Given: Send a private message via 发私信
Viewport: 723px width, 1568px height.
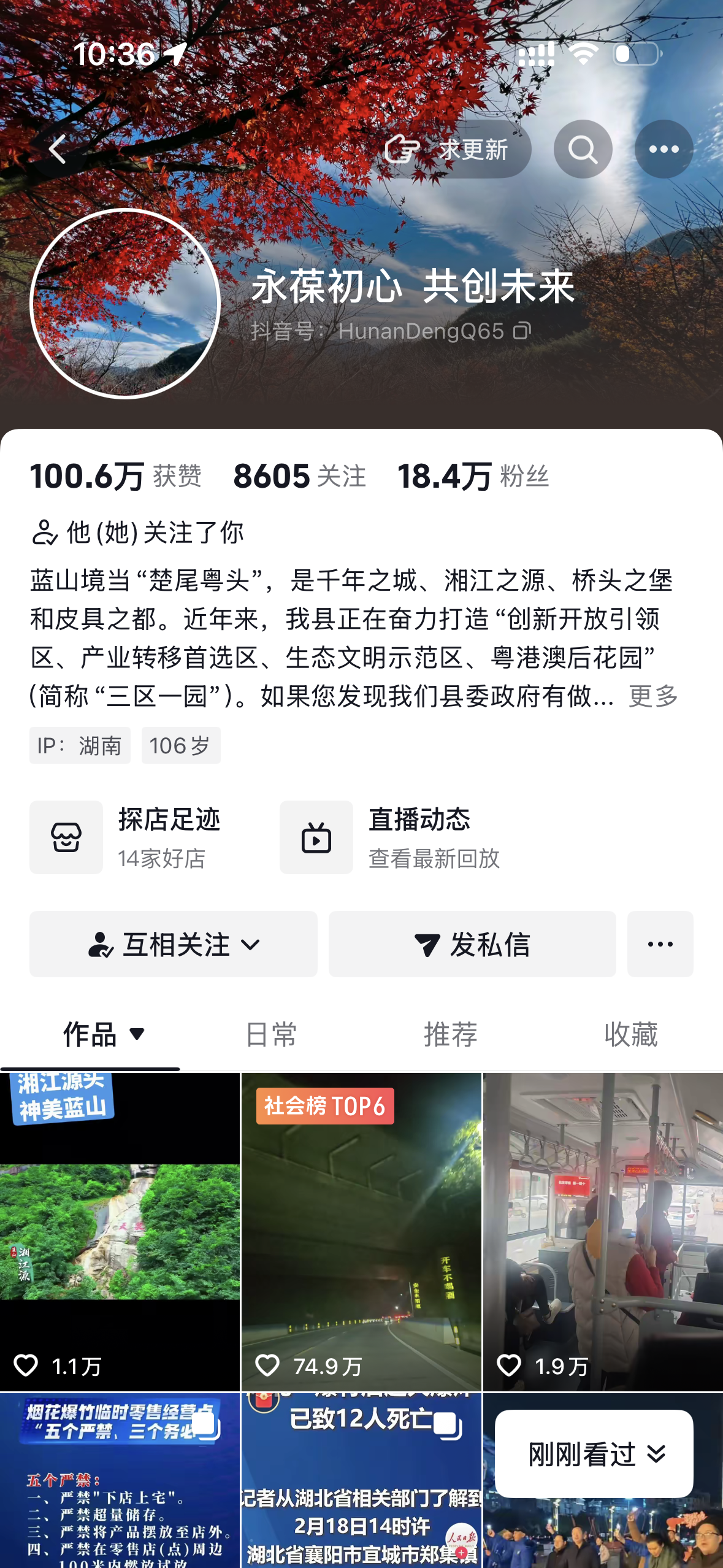Looking at the screenshot, I should click(472, 944).
